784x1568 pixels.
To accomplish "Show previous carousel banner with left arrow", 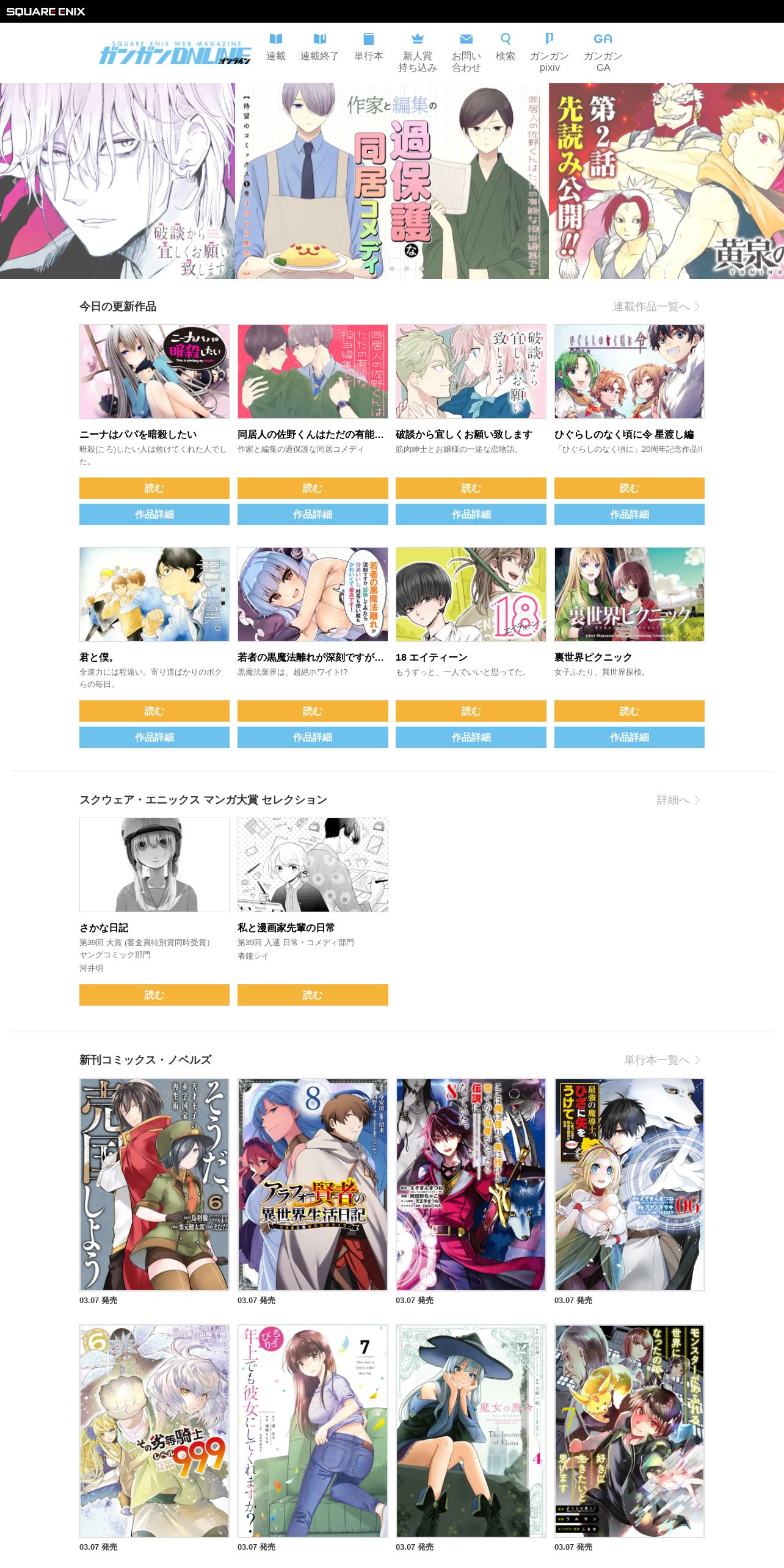I will point(13,181).
